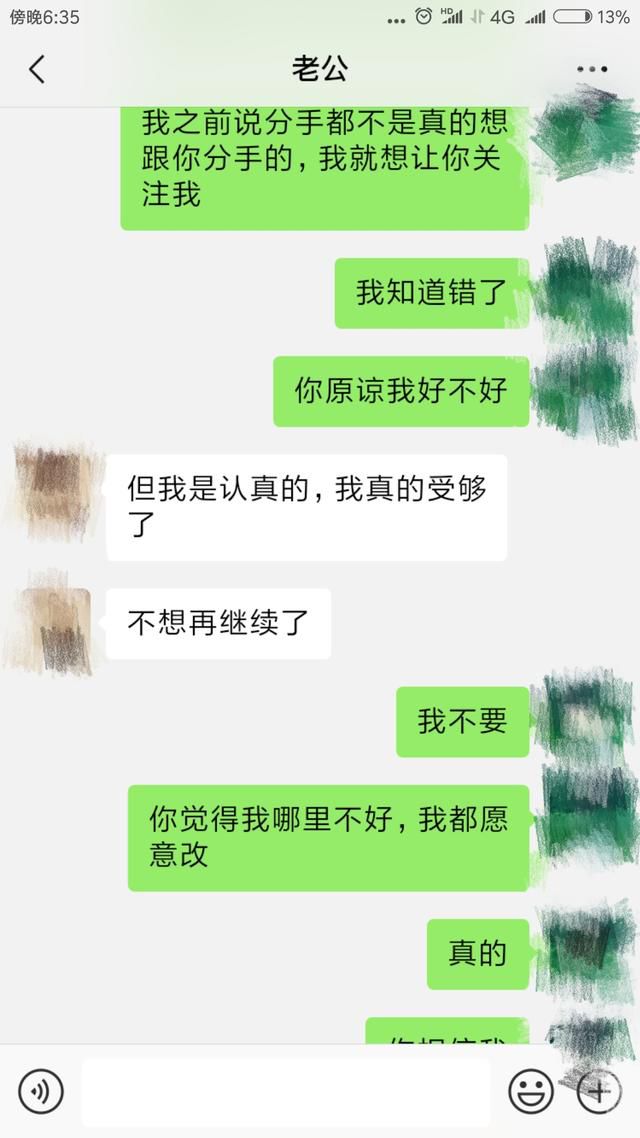Go back from the 老公 chat

click(x=37, y=69)
